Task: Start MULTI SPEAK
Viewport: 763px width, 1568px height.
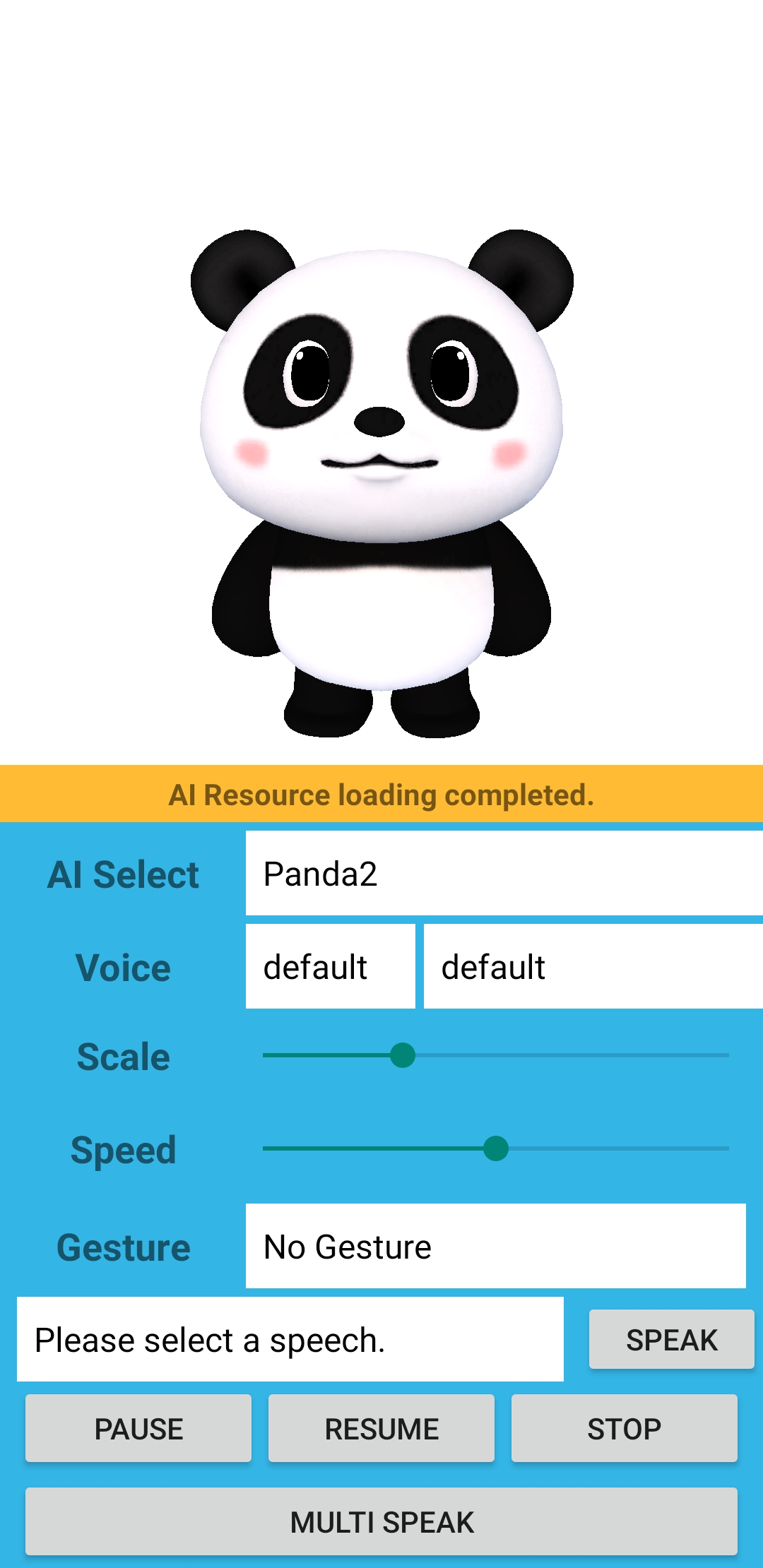Action: [x=381, y=1521]
